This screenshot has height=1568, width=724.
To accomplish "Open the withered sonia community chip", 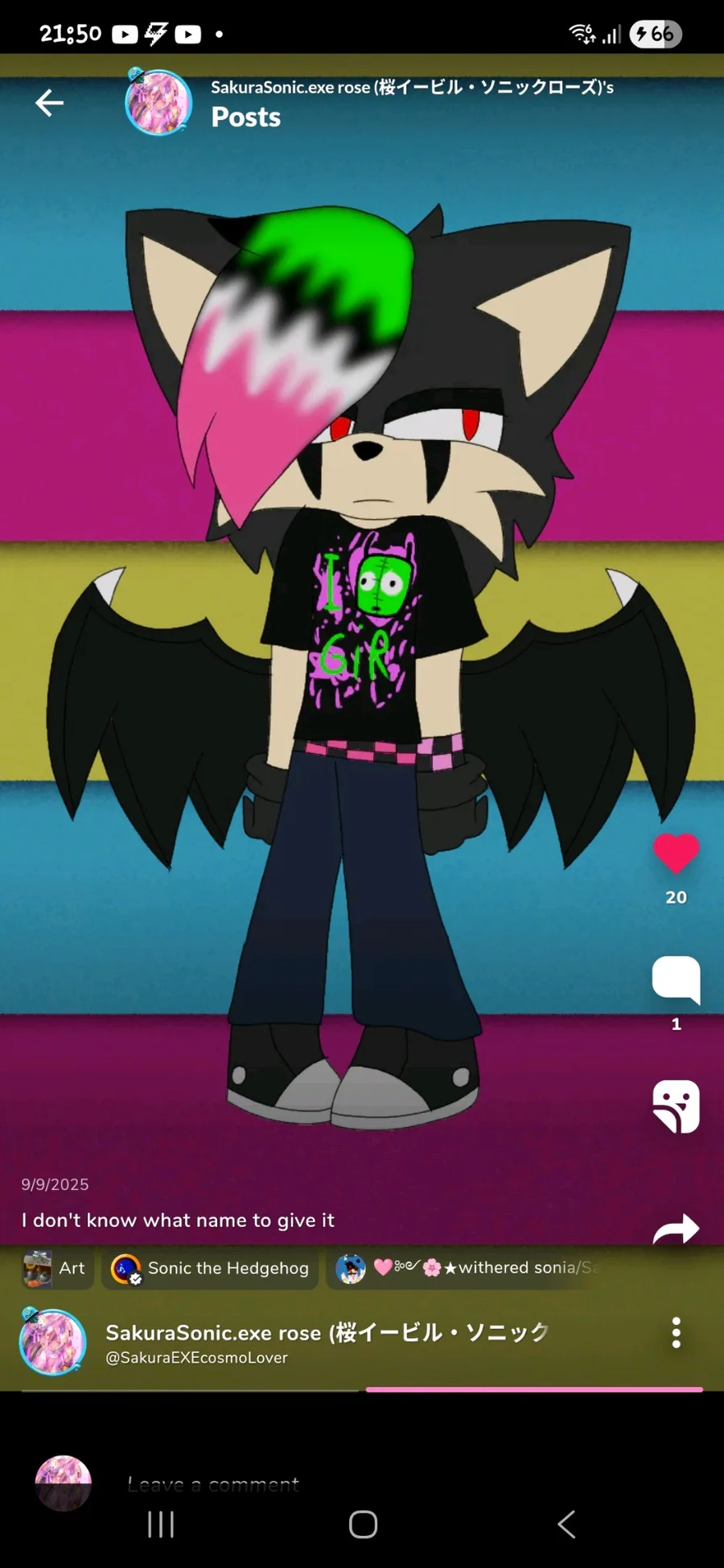I will tap(467, 1269).
